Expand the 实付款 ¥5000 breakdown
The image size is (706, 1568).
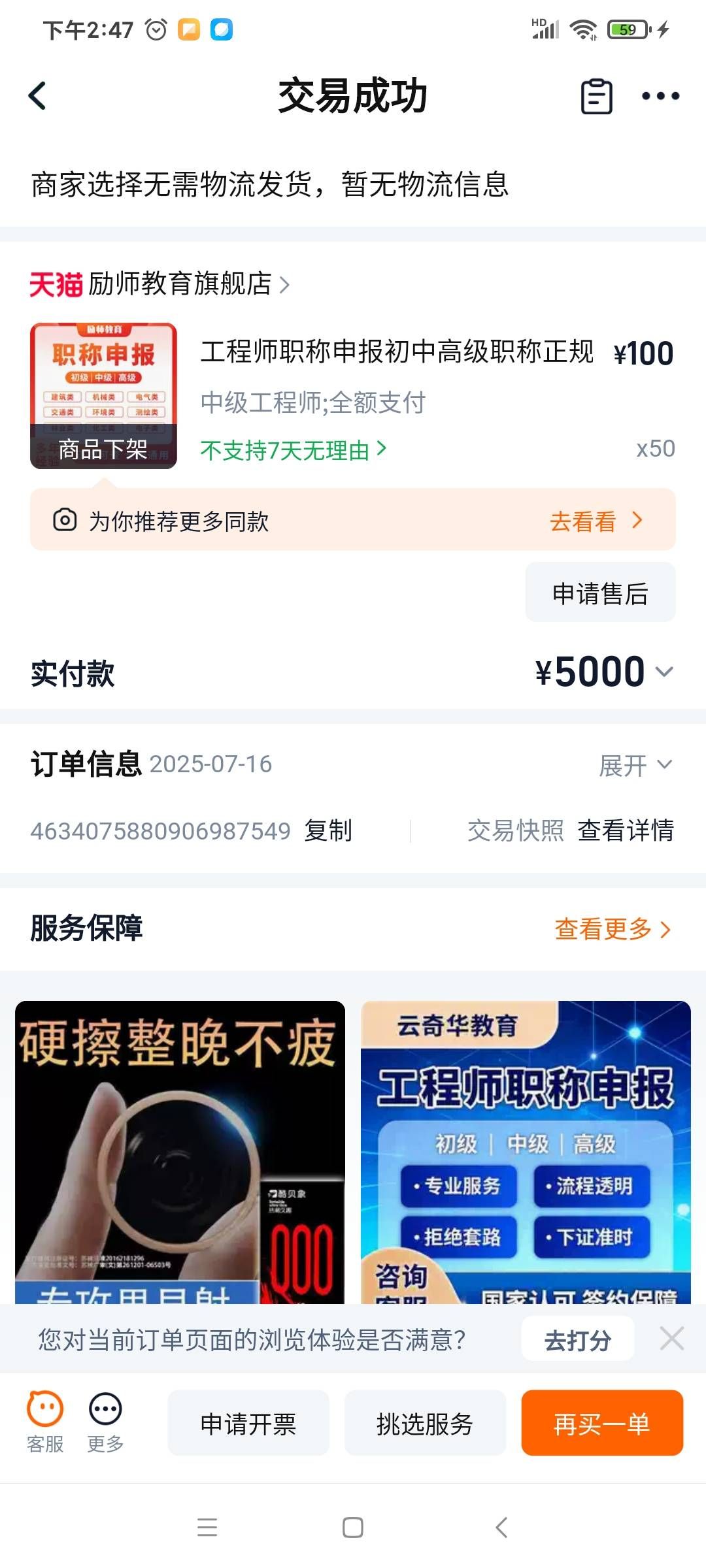coord(604,672)
